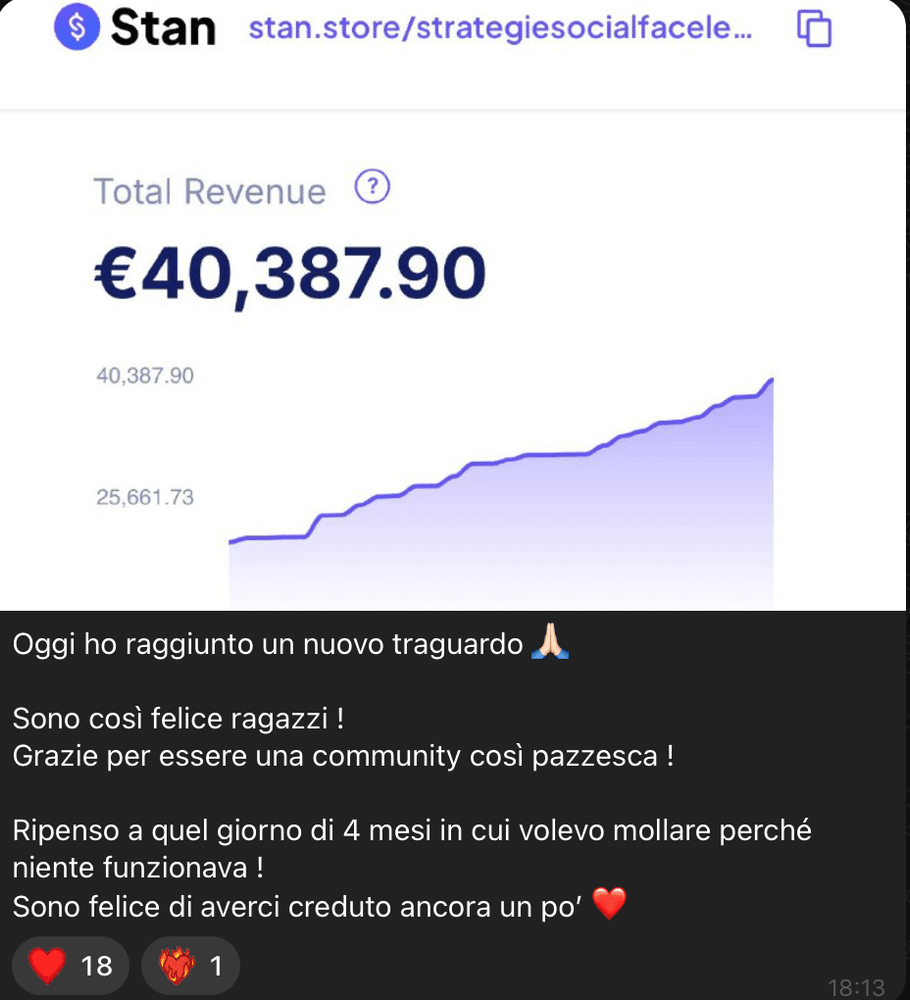Tap the heart on fire reaction chip
Screen dimensions: 910x1000
pyautogui.click(x=191, y=966)
